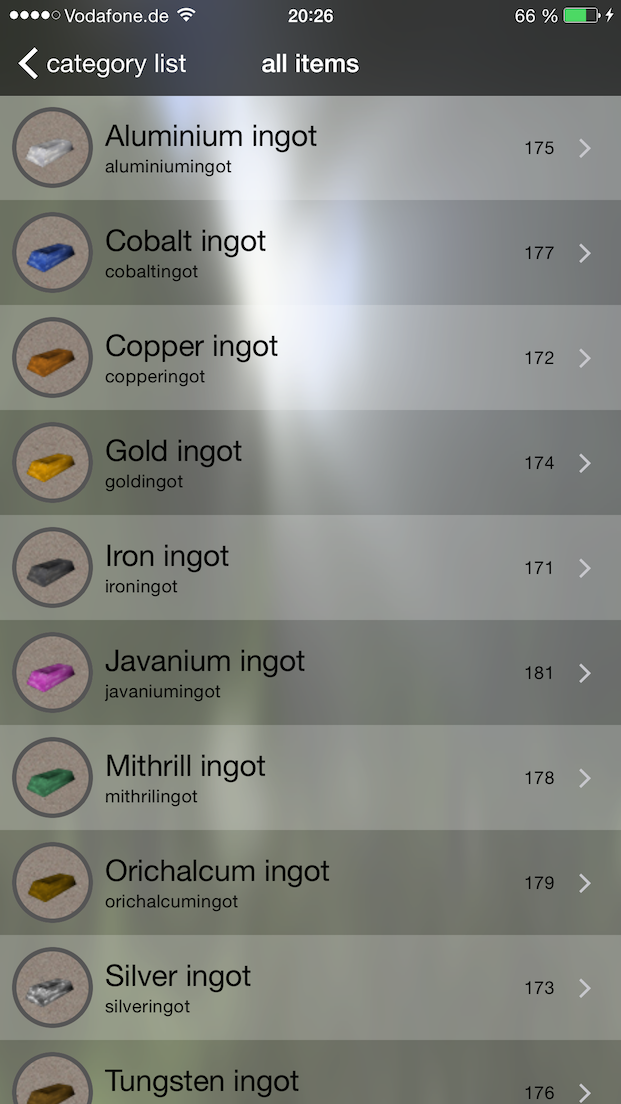
Task: Select the Cobalt ingot row
Action: click(x=310, y=253)
